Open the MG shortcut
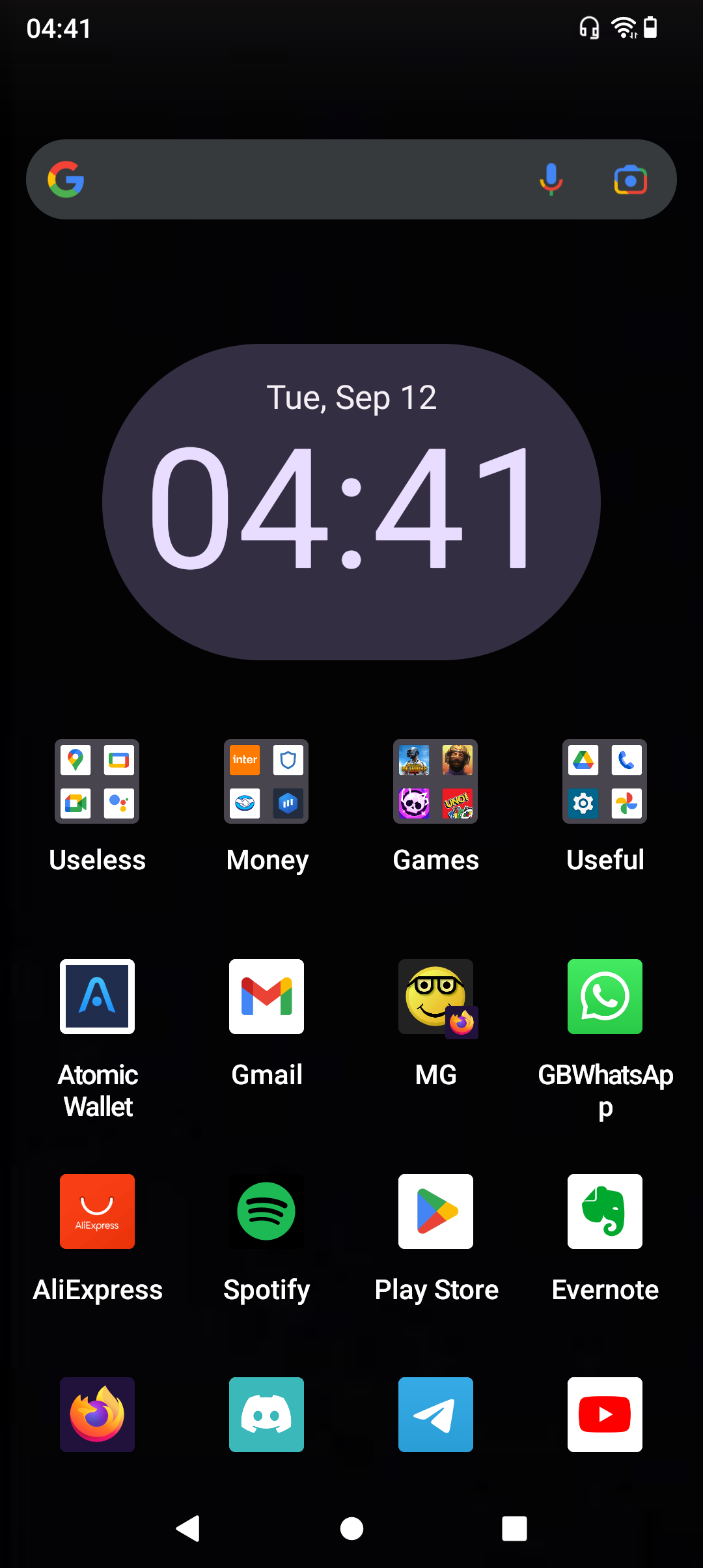Screen dimensions: 703x1568 435,996
